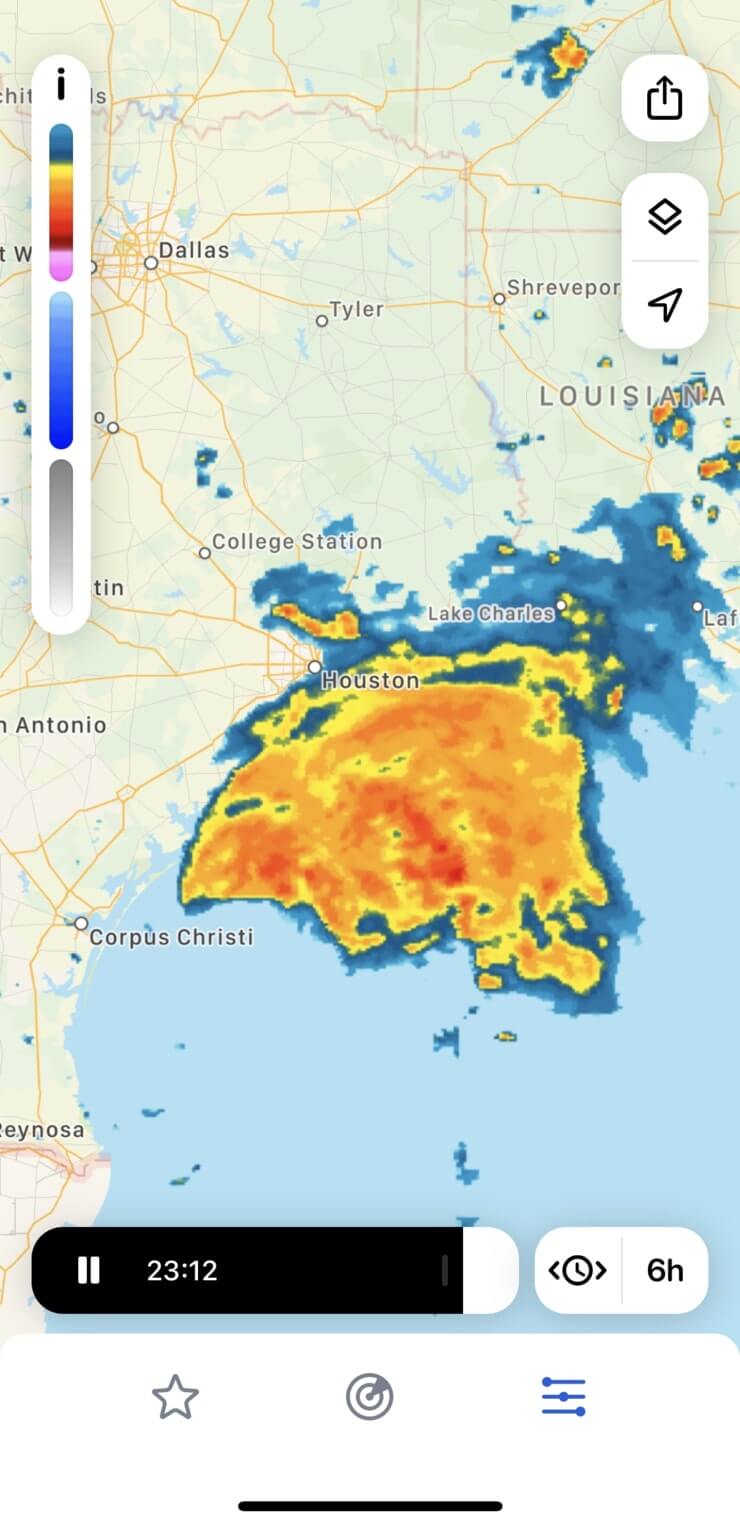The width and height of the screenshot is (740, 1527).
Task: Open the favorites star tab
Action: (175, 1396)
